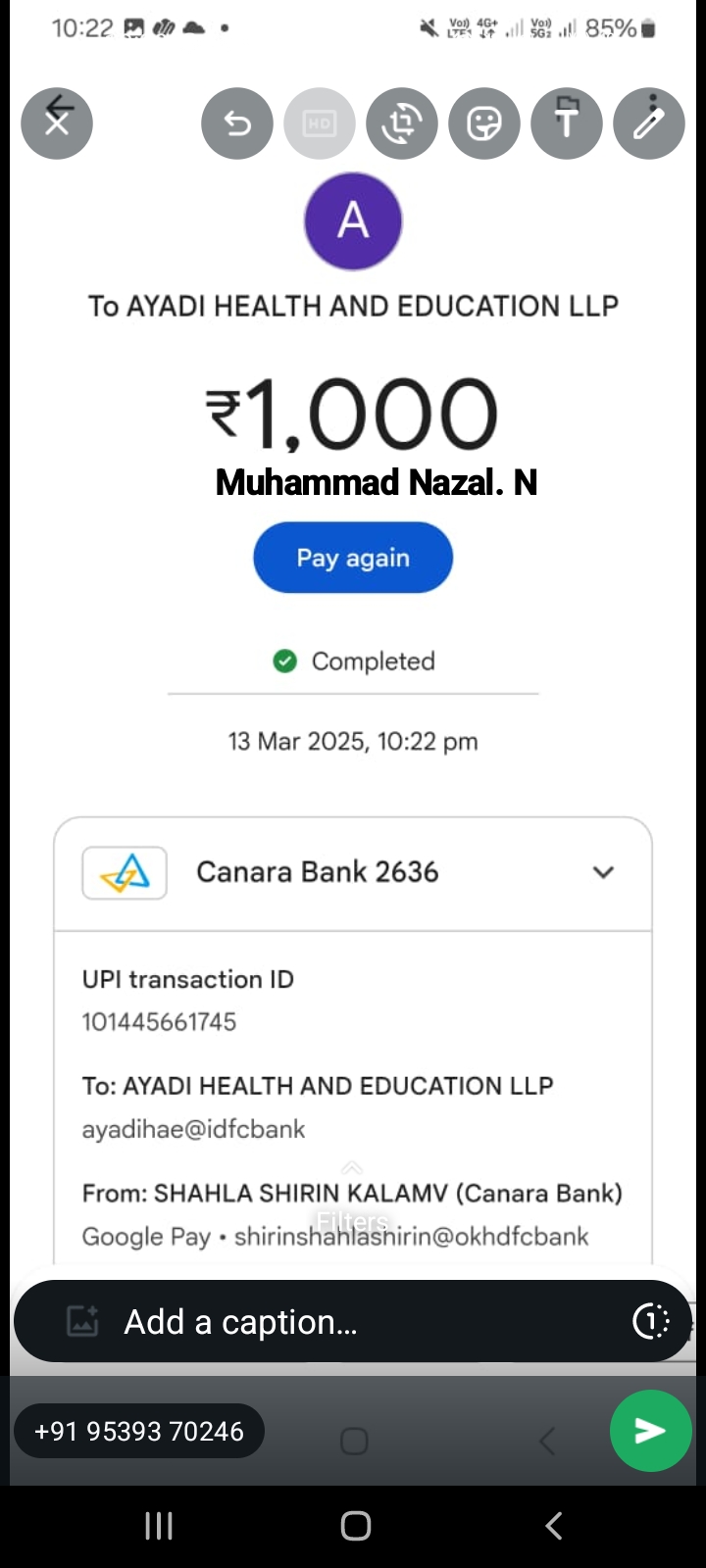Toggle HD media quality
This screenshot has height=1568, width=706.
pyautogui.click(x=320, y=123)
